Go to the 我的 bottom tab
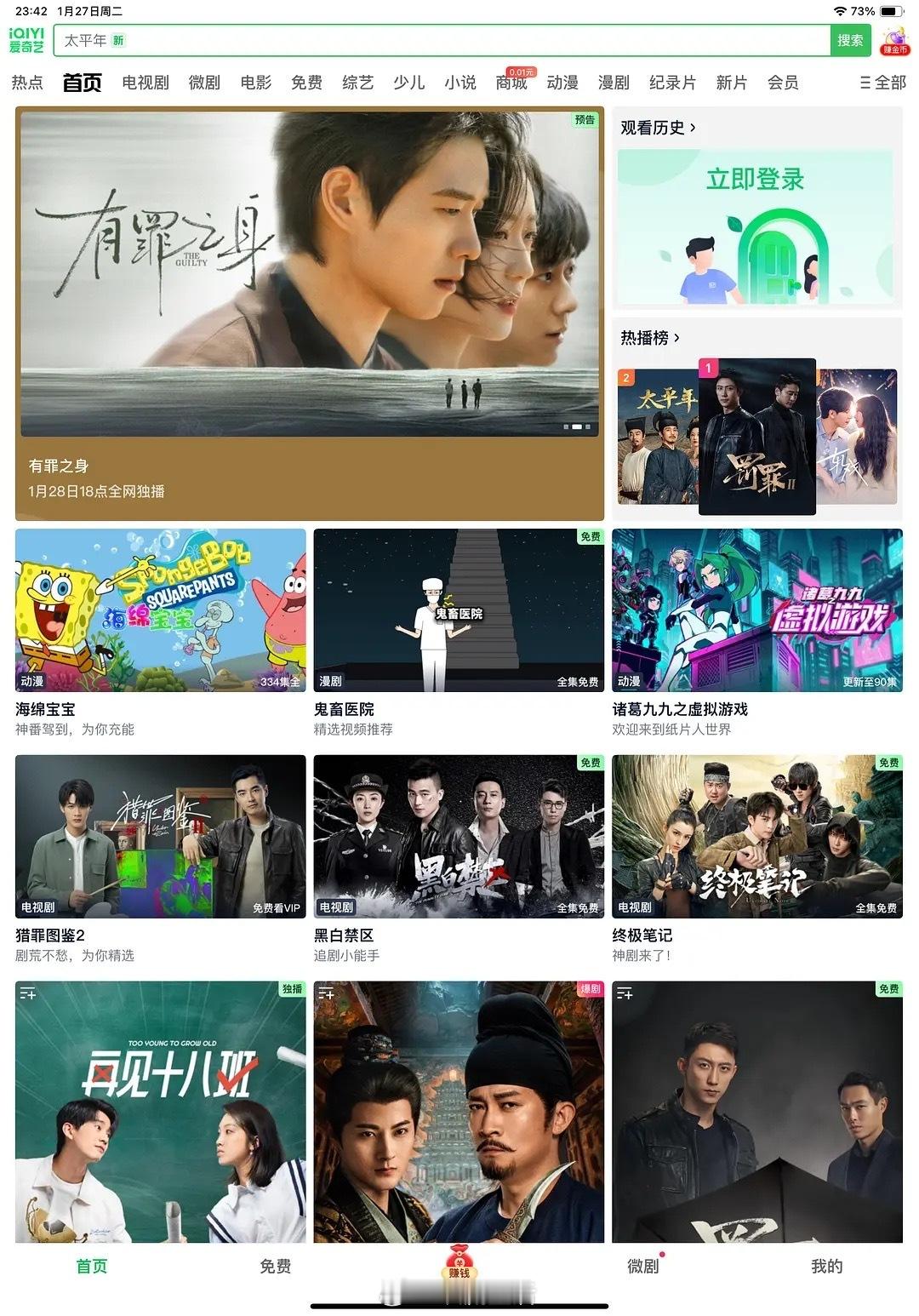This screenshot has width=919, height=1316. [826, 1266]
